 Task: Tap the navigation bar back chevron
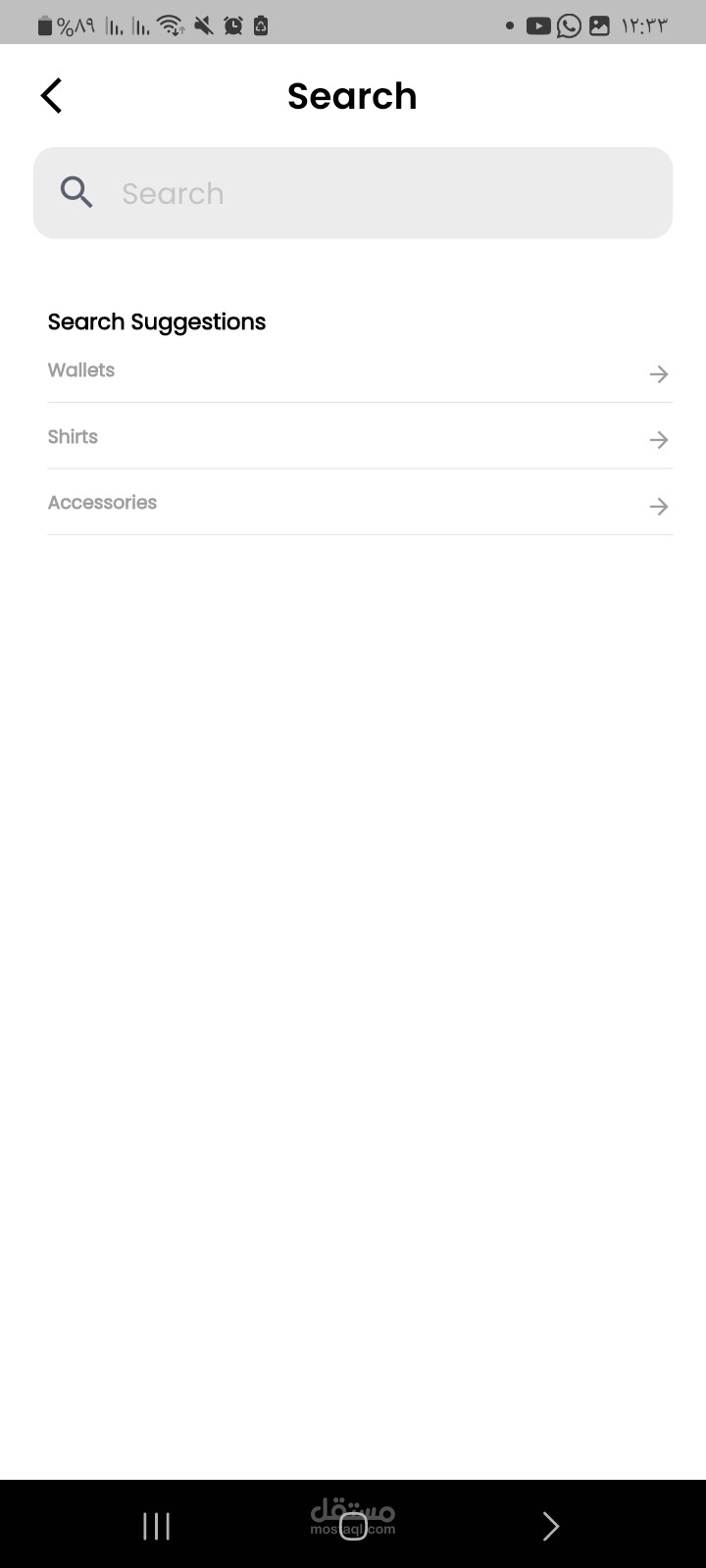pyautogui.click(x=550, y=1525)
